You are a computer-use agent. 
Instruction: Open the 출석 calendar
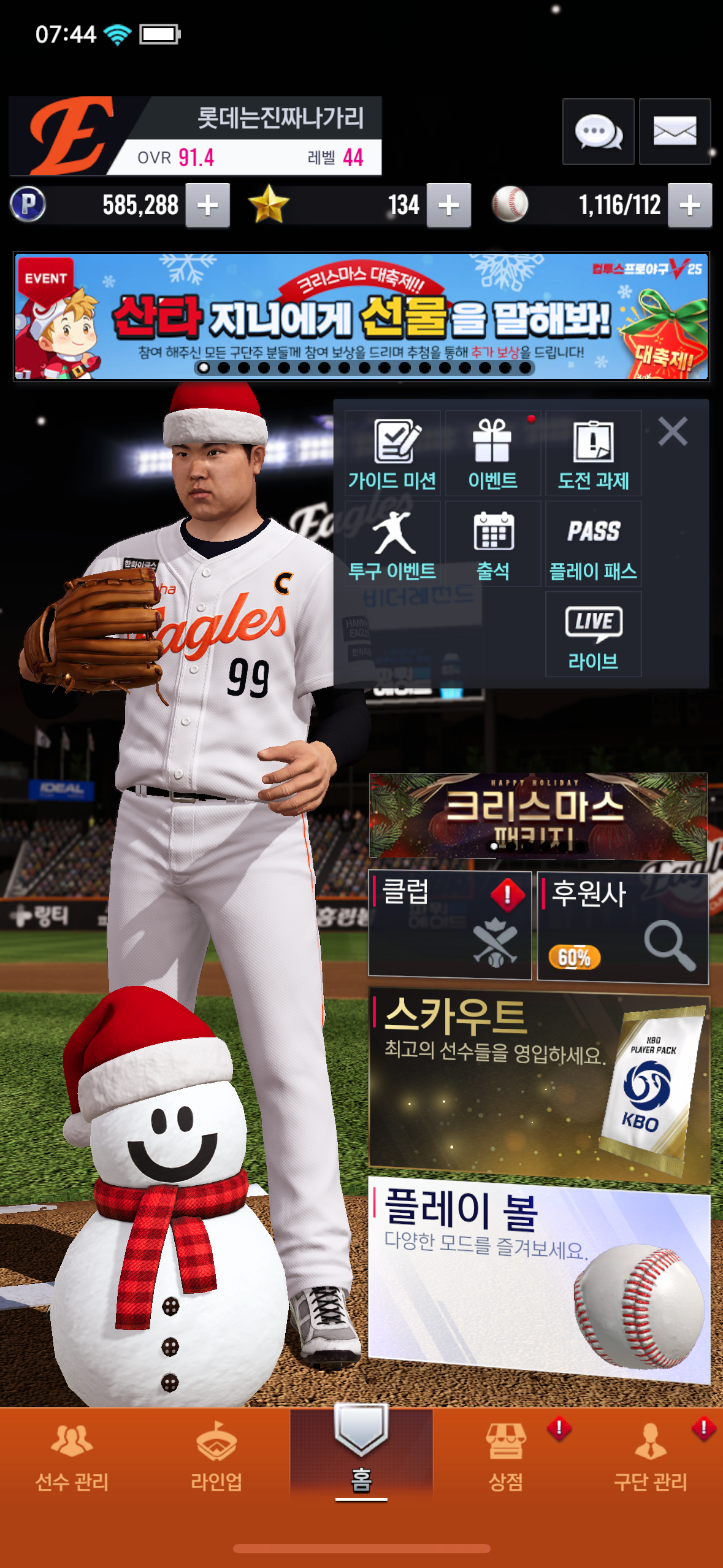pos(493,544)
